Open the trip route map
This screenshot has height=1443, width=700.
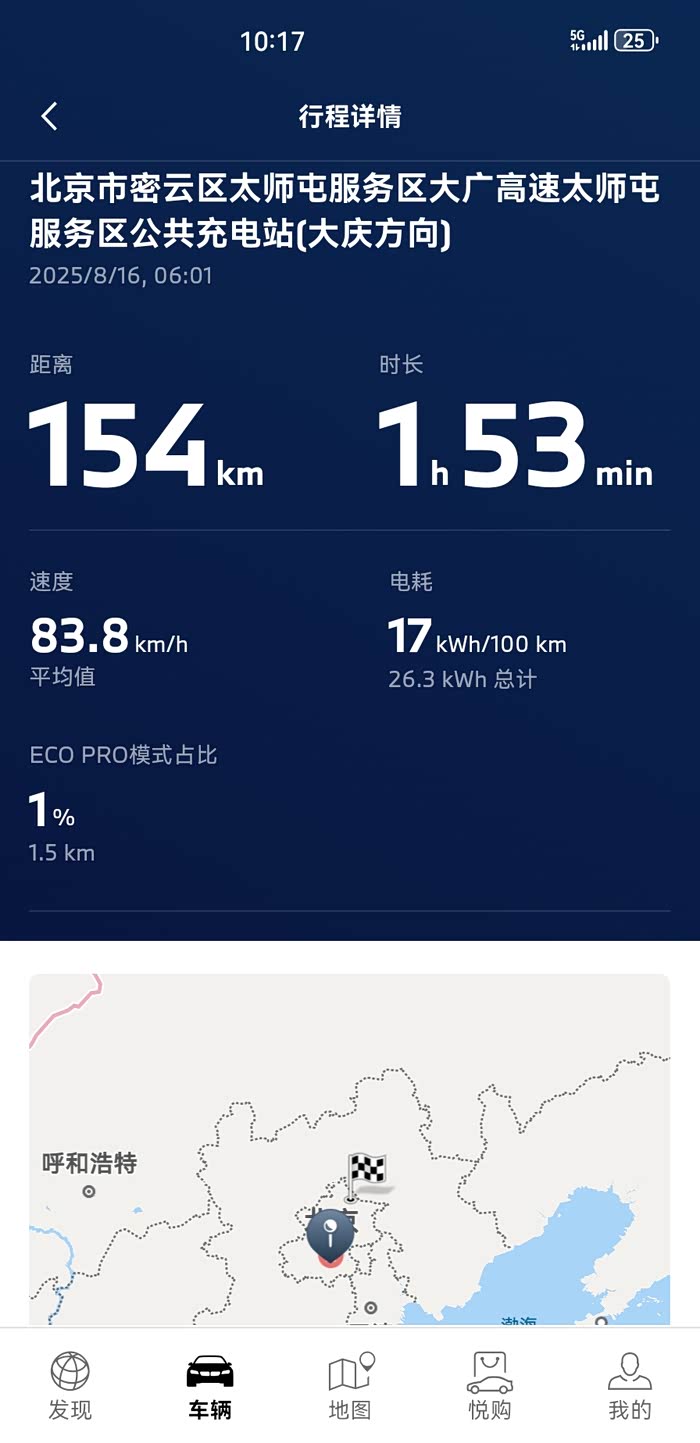coord(350,1150)
